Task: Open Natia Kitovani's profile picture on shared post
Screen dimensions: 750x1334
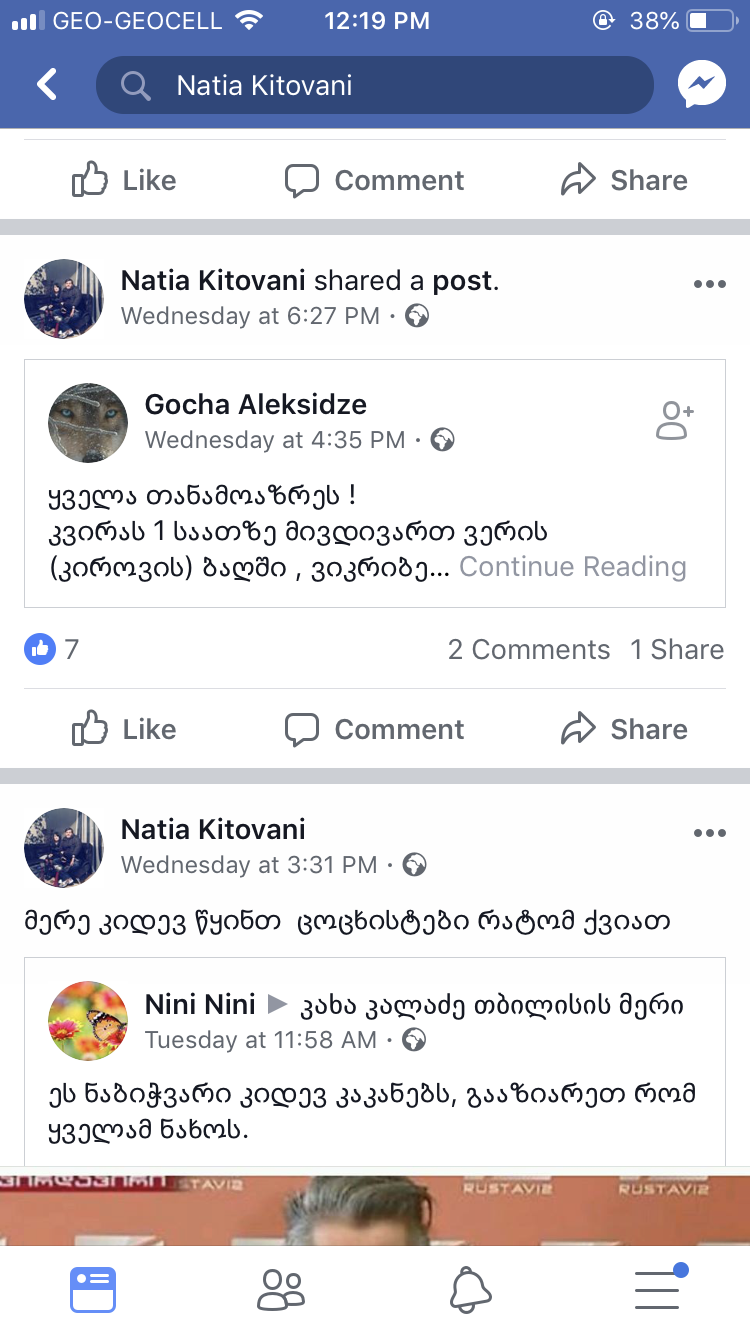Action: pos(64,299)
